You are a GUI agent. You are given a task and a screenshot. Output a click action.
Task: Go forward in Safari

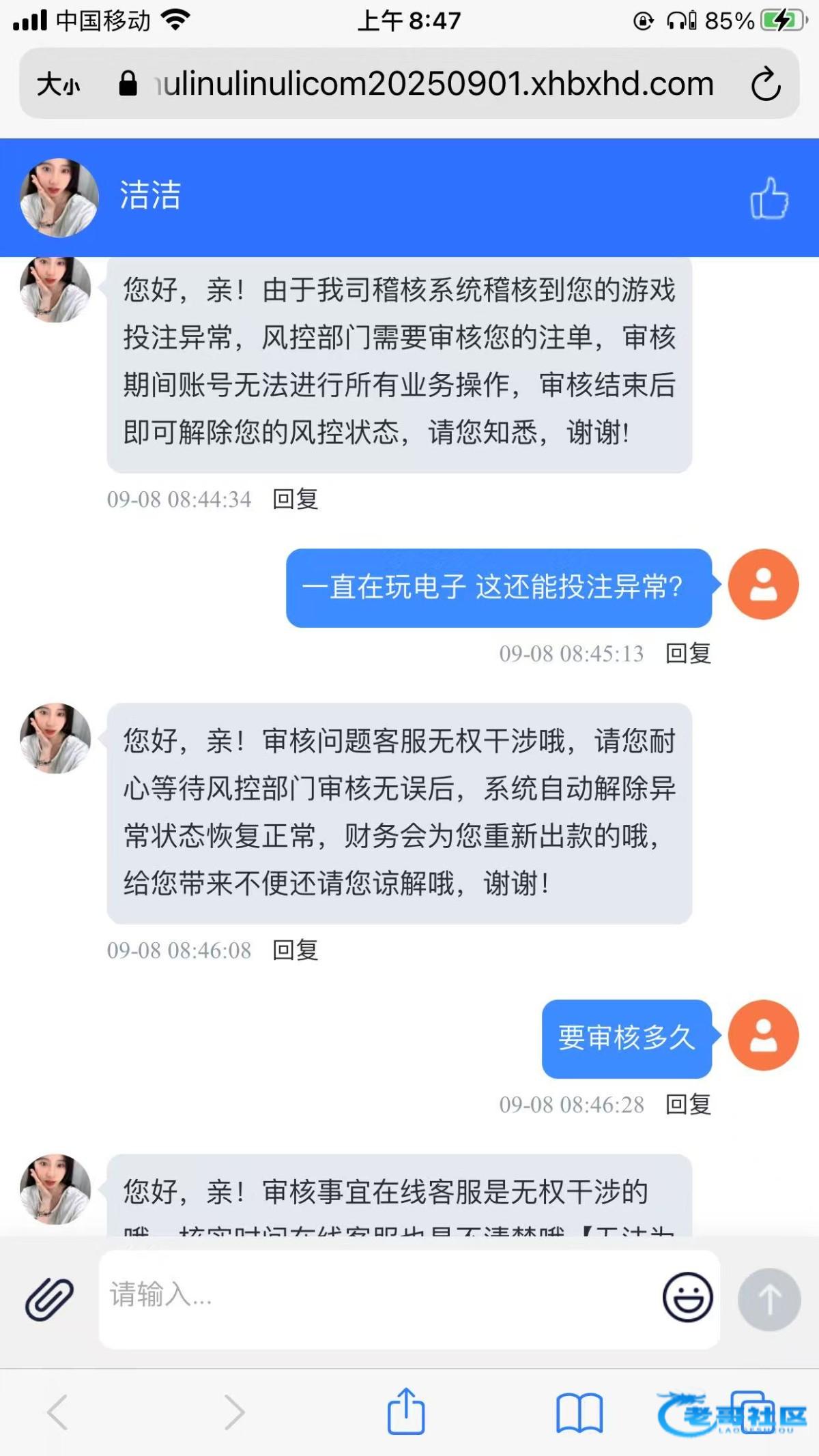pyautogui.click(x=234, y=1412)
